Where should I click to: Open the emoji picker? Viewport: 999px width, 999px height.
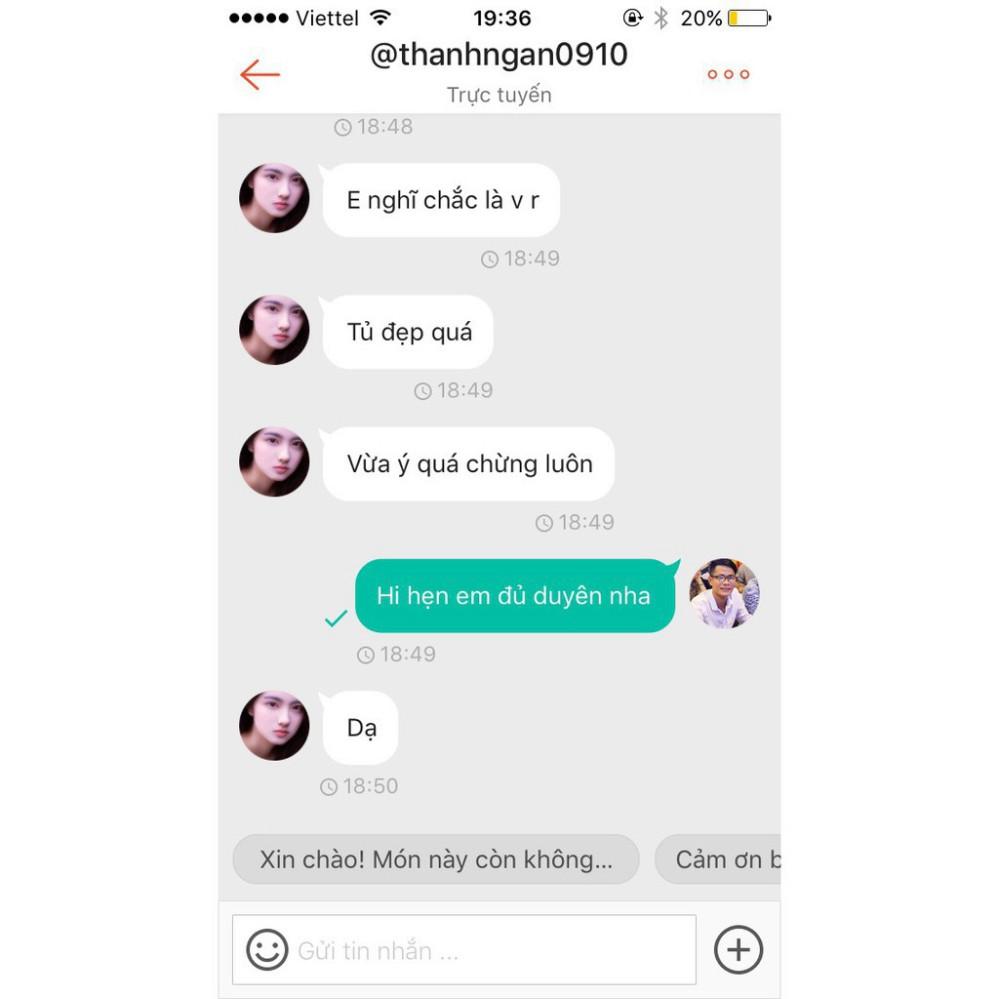point(267,950)
